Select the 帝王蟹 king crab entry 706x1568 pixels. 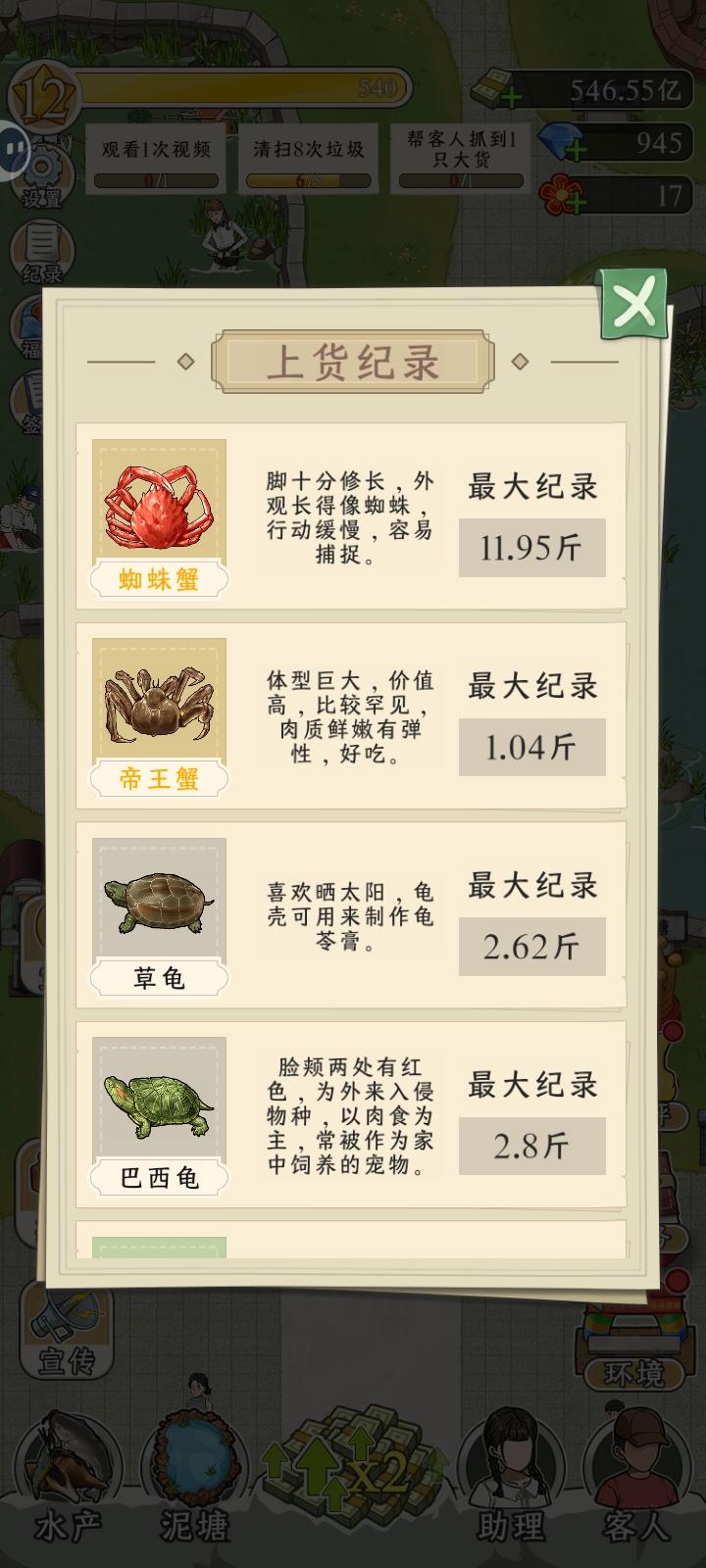[x=157, y=701]
